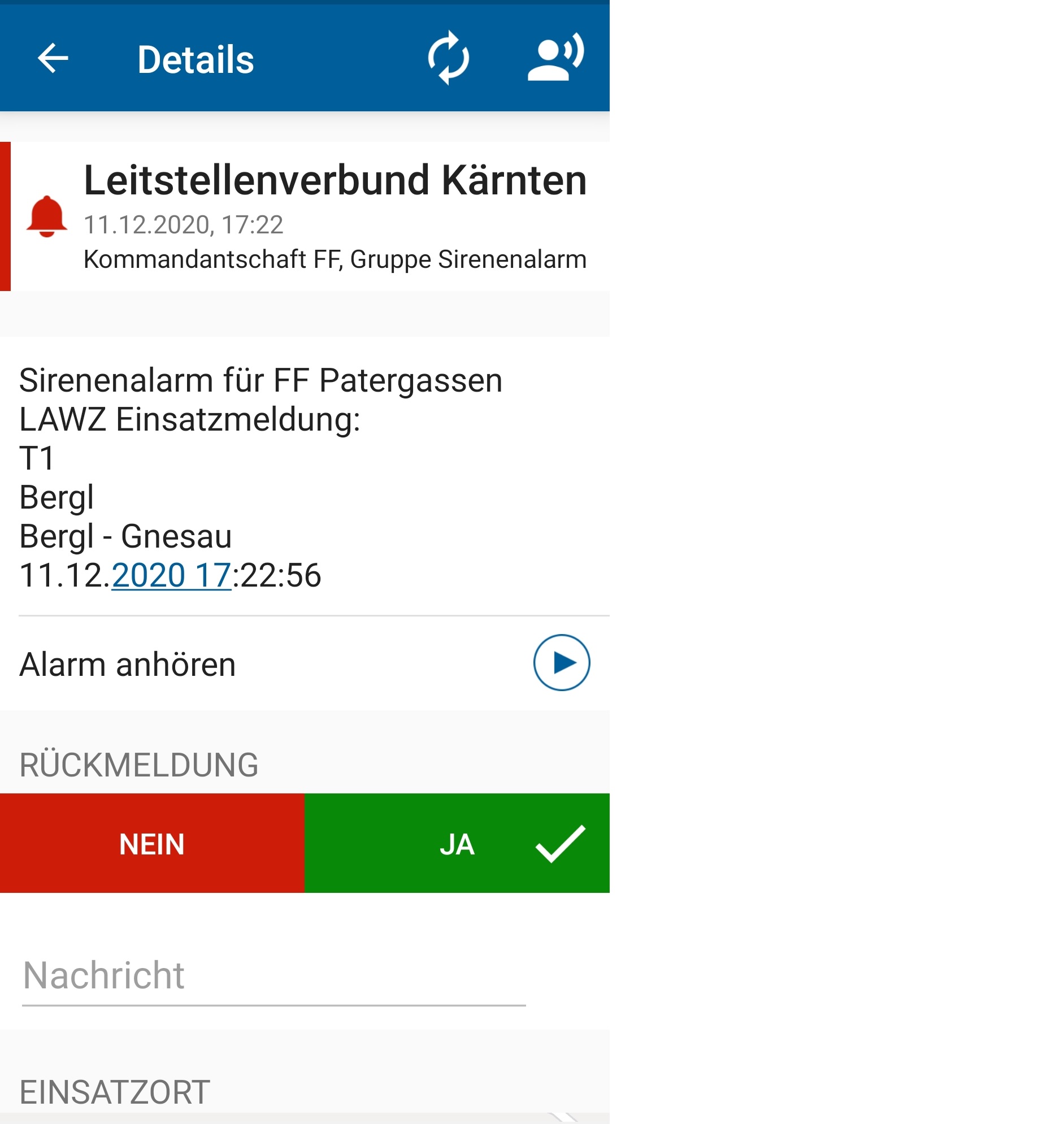The width and height of the screenshot is (1064, 1124).
Task: Confirm with the JA button
Action: [x=457, y=843]
